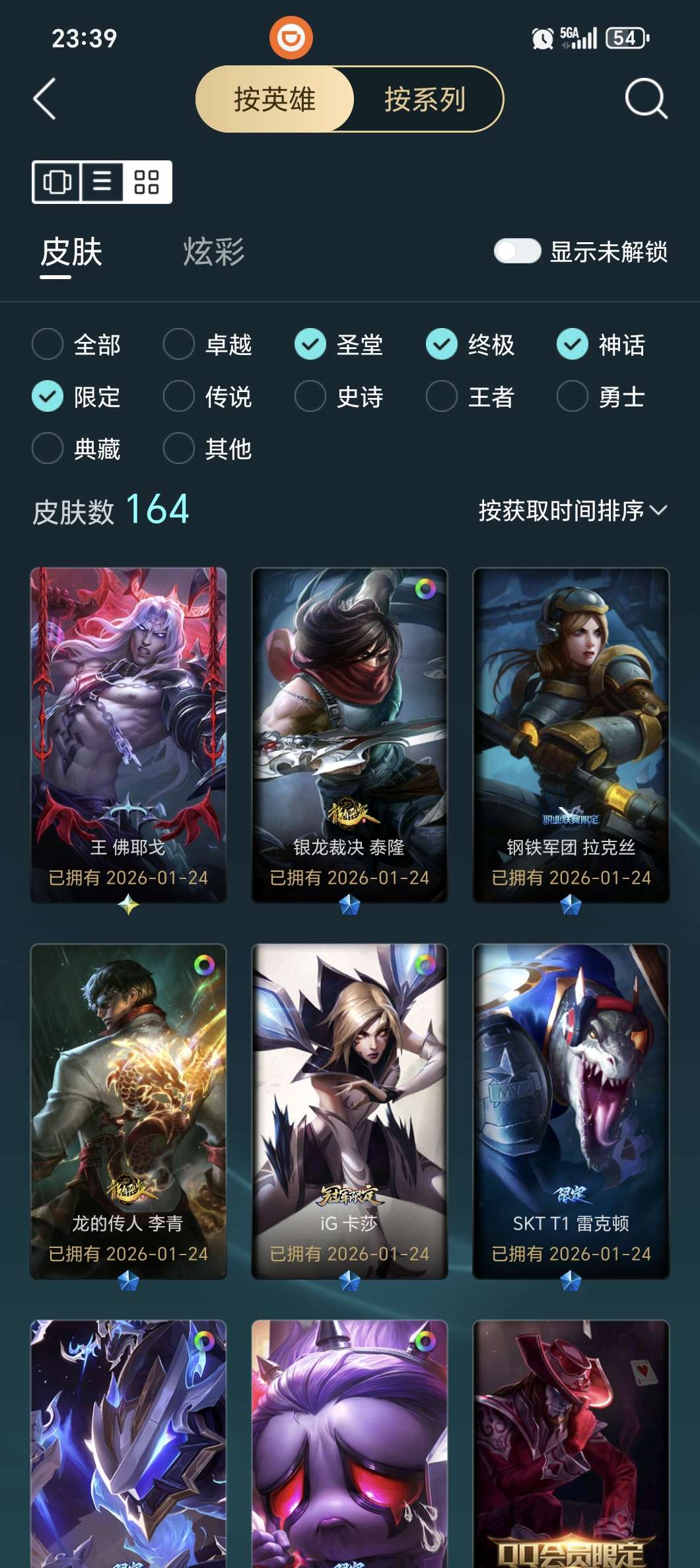Screen dimensions: 700x1568
Task: Expand 按获取时间排序 sort dropdown
Action: (572, 510)
